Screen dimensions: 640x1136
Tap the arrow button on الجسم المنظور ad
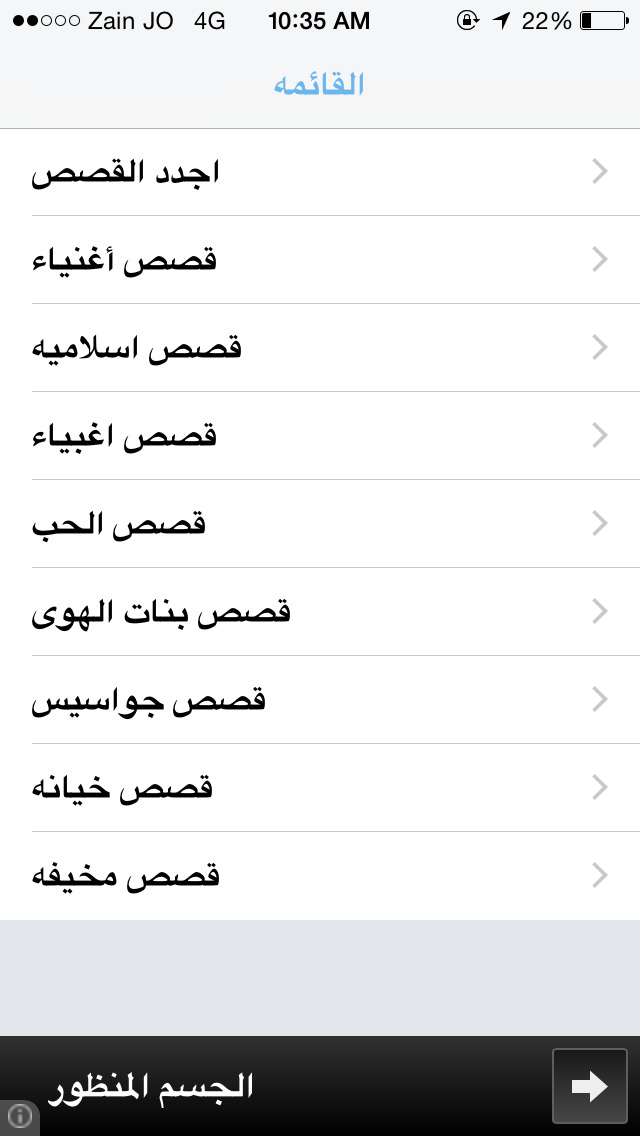pos(589,1086)
